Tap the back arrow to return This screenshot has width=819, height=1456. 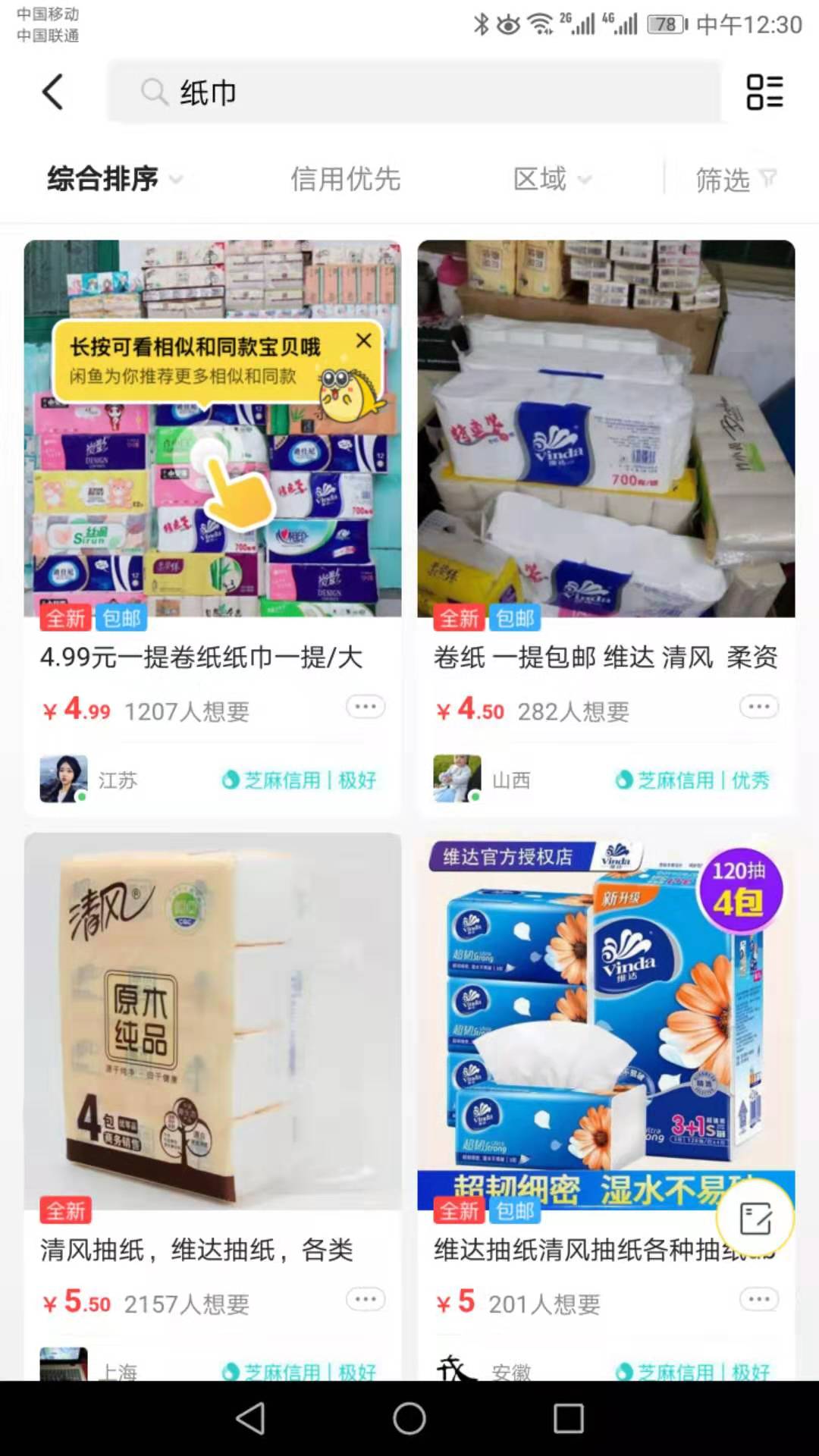(52, 90)
